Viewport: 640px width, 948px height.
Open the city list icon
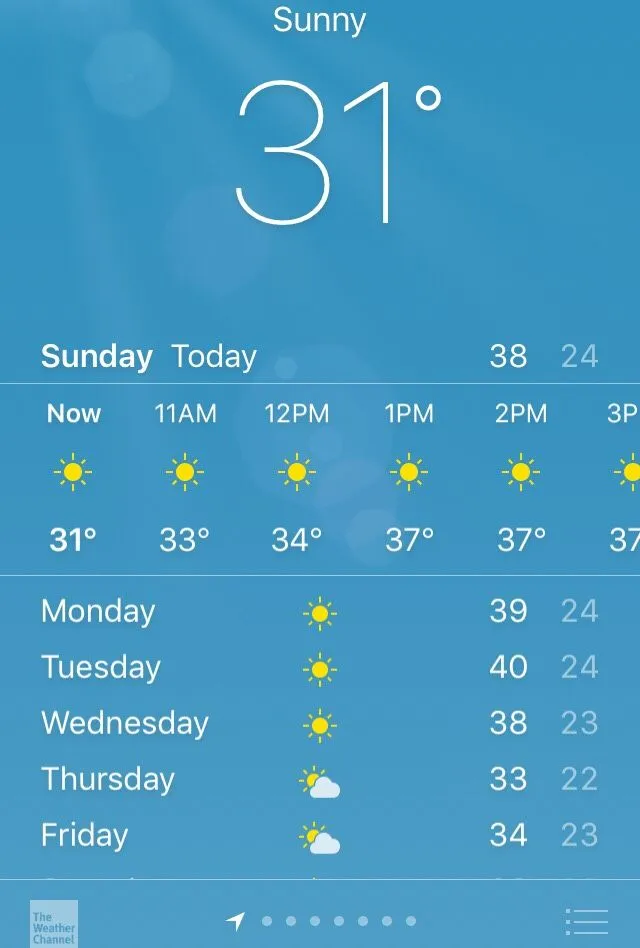pos(587,921)
